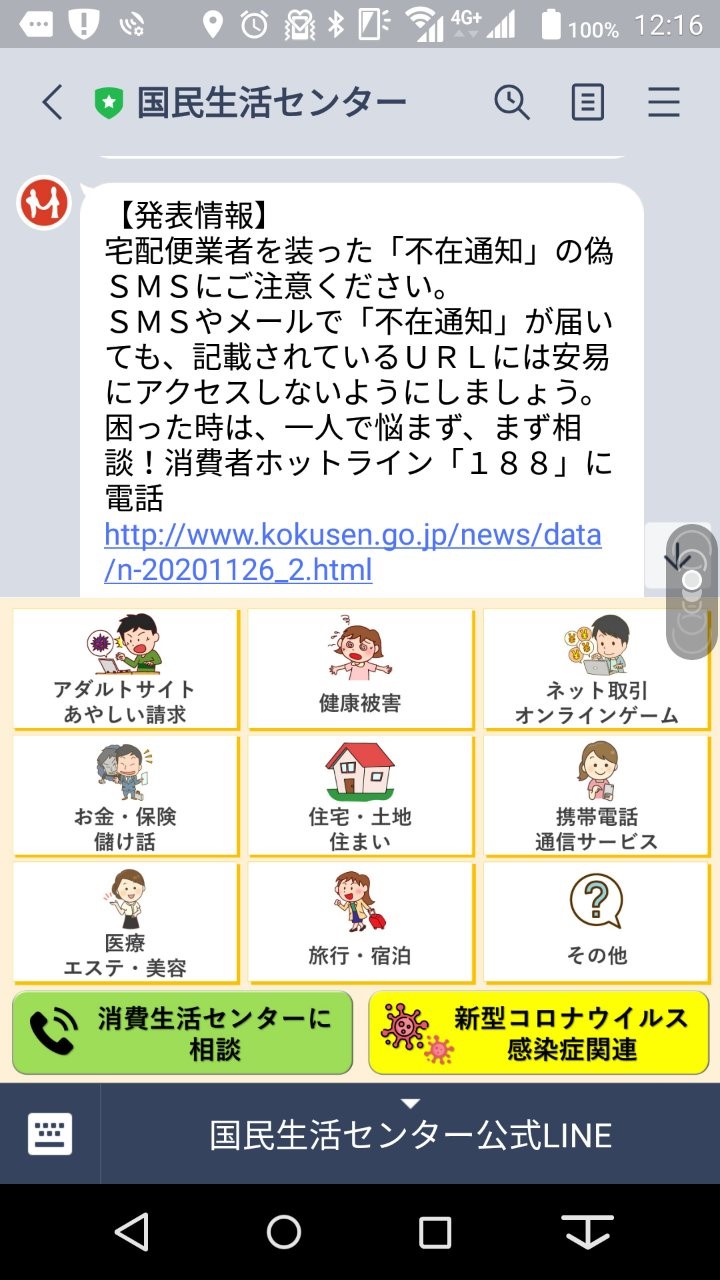
Task: Select the 旅行・宿泊 category icon
Action: [x=359, y=921]
